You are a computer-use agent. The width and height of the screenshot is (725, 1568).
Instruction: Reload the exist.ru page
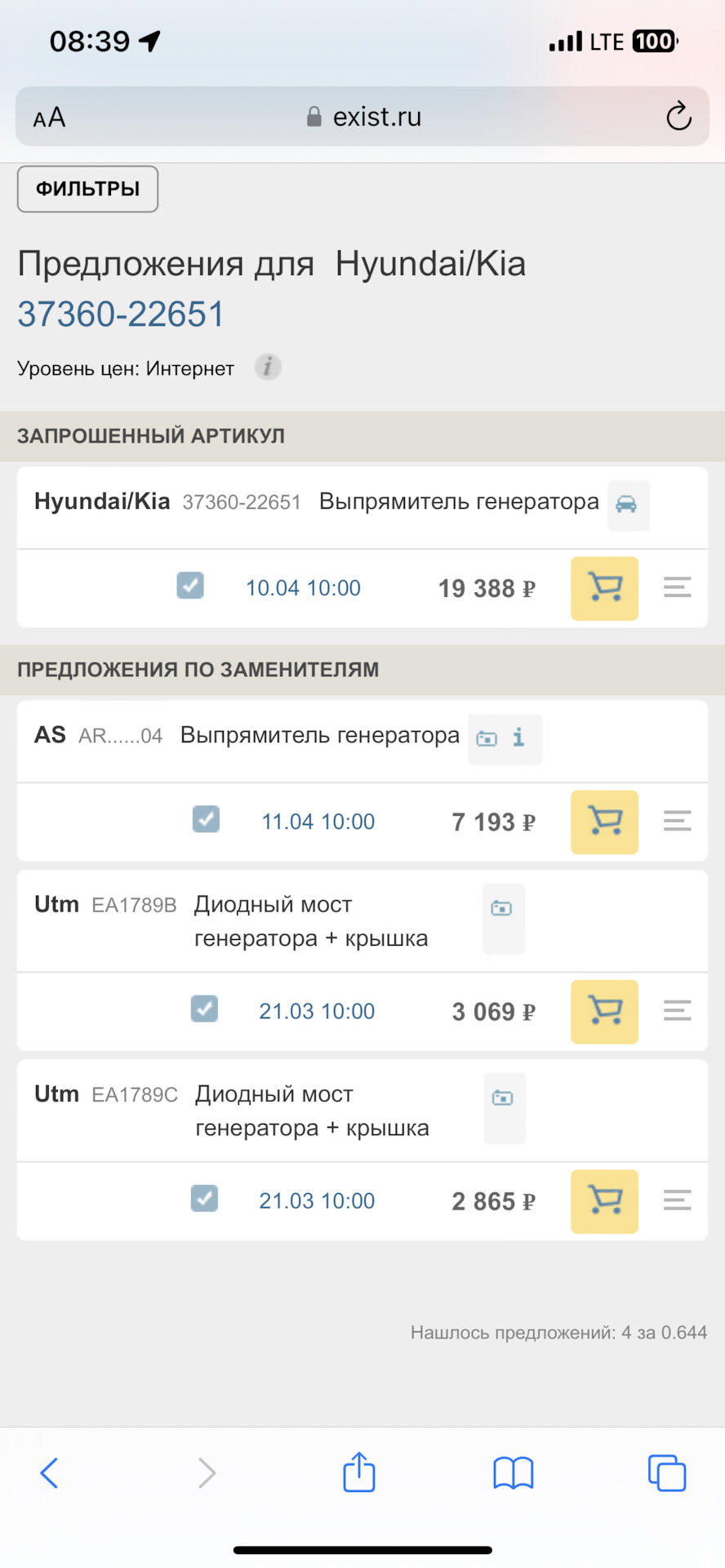[x=678, y=116]
